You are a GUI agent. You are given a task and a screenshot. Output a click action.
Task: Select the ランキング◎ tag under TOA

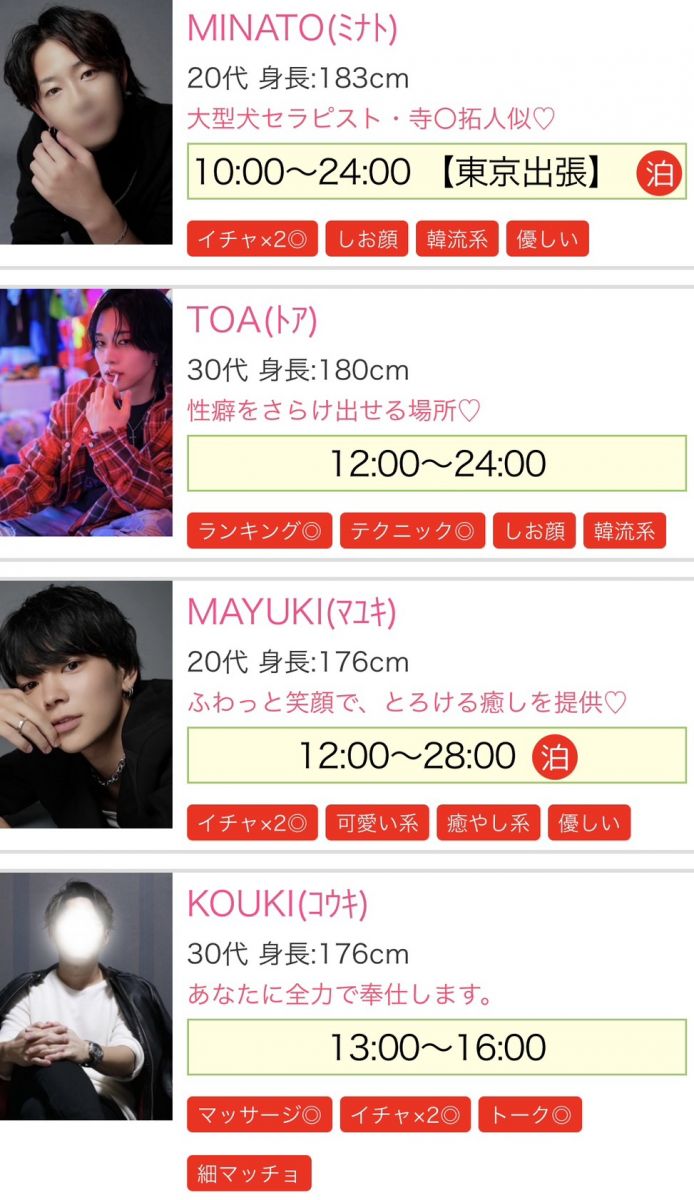pos(260,531)
